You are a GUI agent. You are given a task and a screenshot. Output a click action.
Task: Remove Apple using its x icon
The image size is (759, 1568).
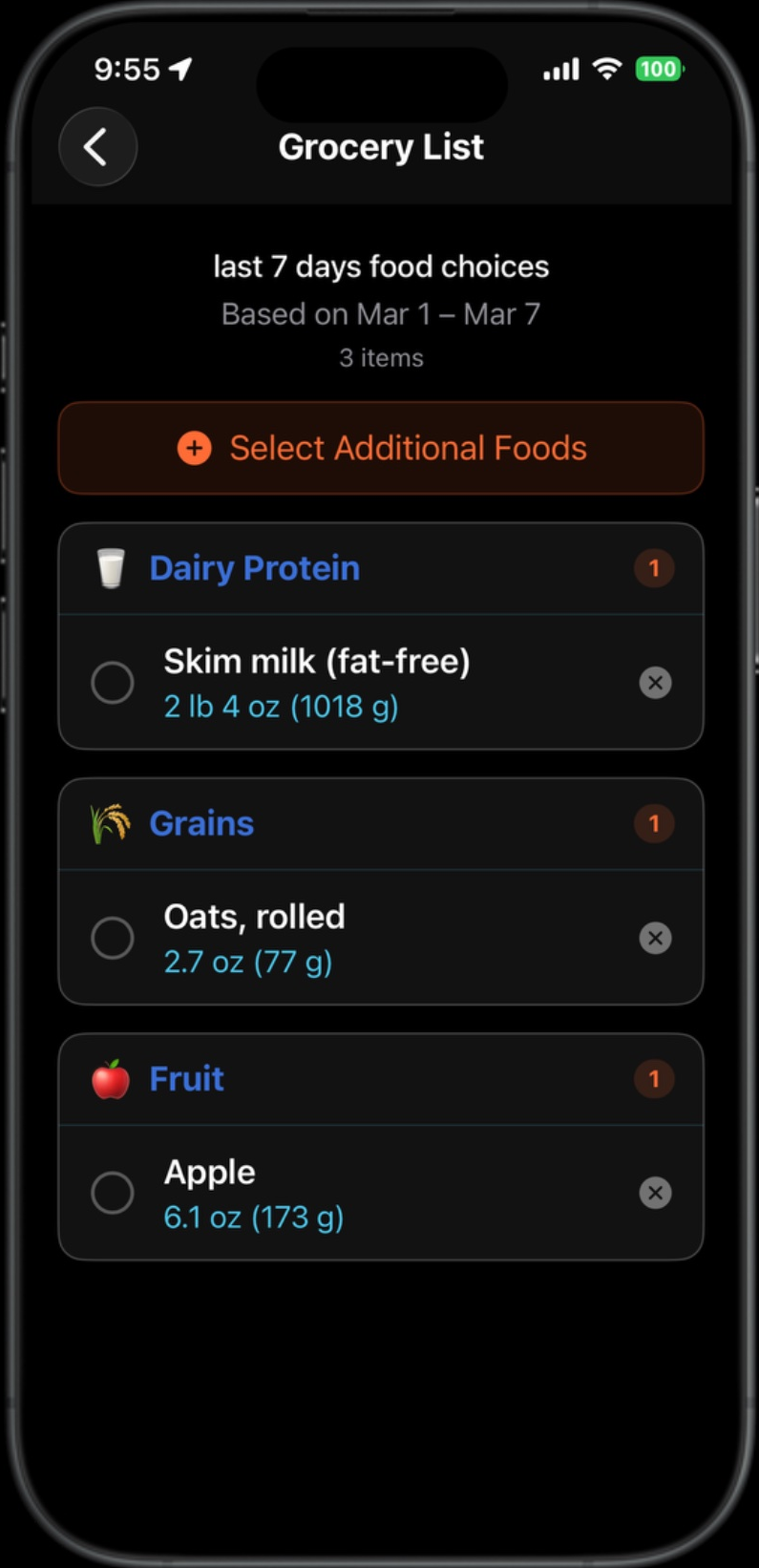[655, 1193]
